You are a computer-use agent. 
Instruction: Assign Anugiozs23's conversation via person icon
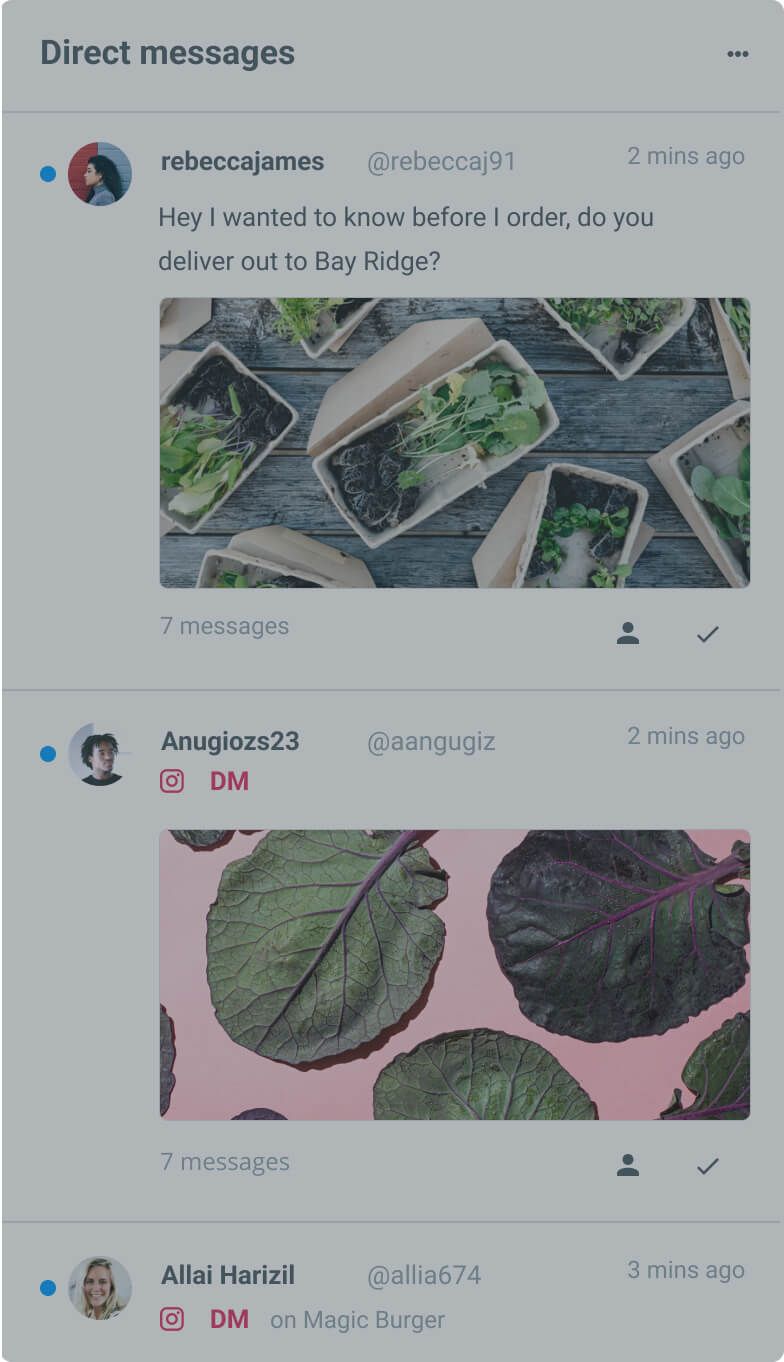(628, 1165)
